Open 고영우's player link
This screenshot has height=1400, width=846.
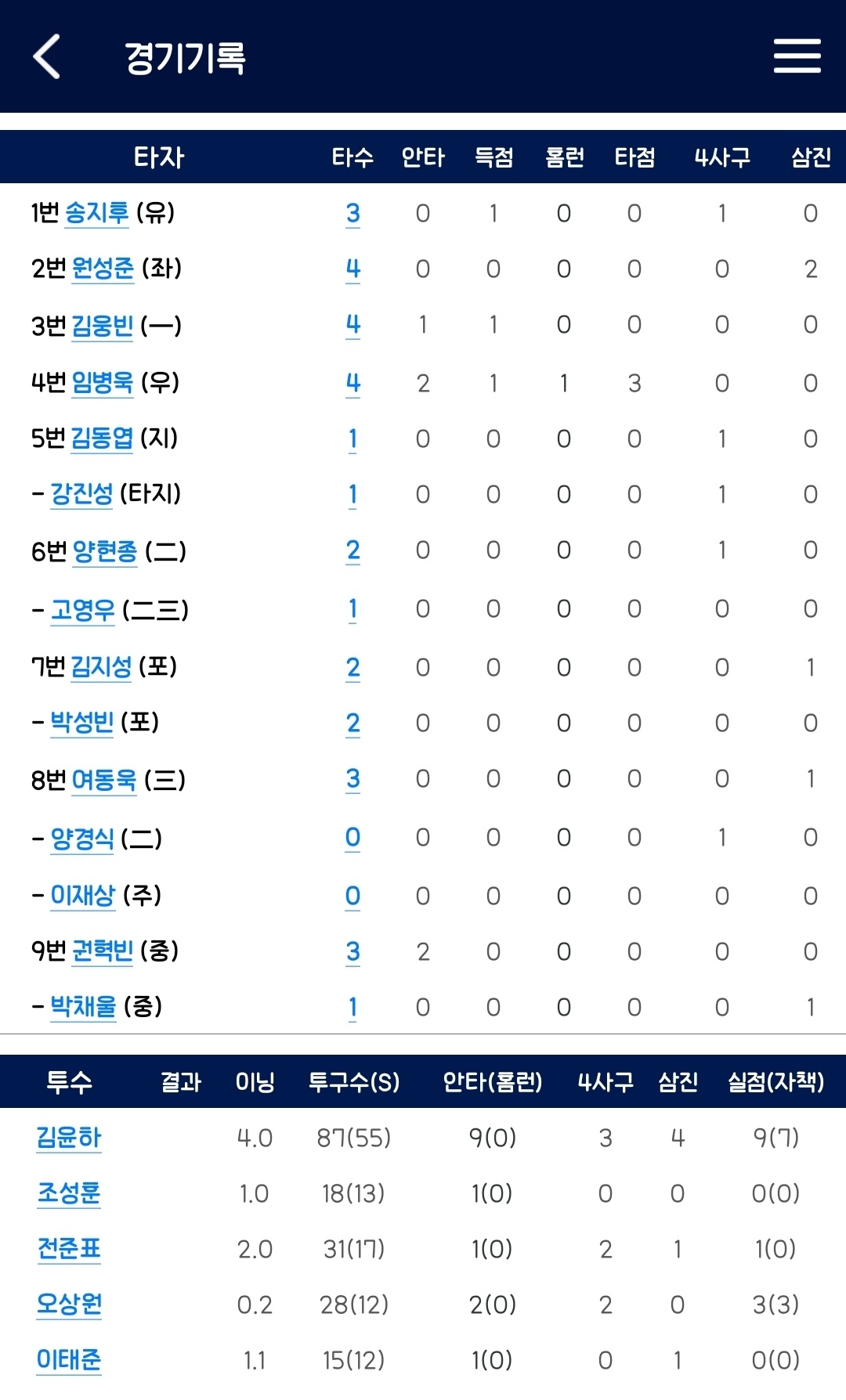[x=82, y=609]
